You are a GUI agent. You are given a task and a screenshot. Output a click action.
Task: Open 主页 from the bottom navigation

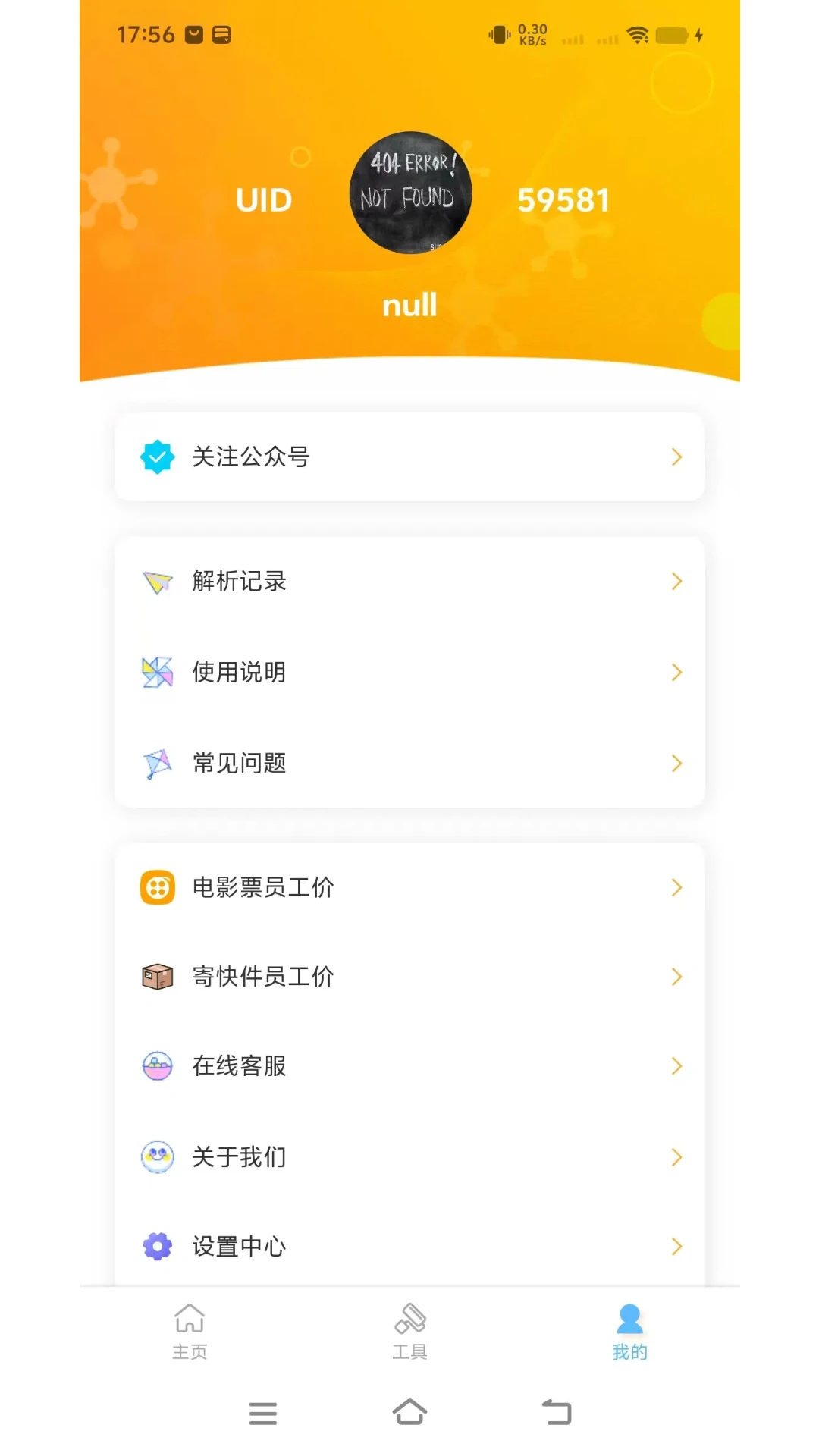click(x=190, y=1331)
